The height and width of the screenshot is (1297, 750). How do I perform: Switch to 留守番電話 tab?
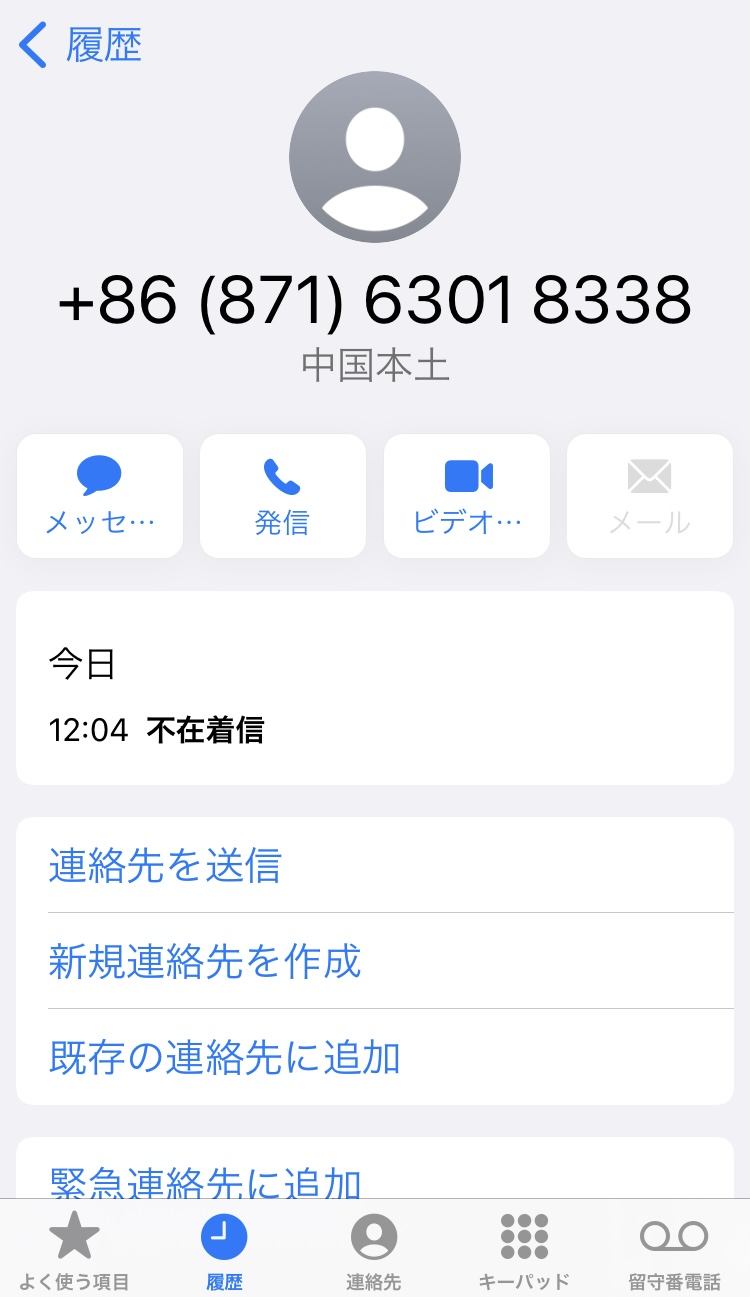674,1250
